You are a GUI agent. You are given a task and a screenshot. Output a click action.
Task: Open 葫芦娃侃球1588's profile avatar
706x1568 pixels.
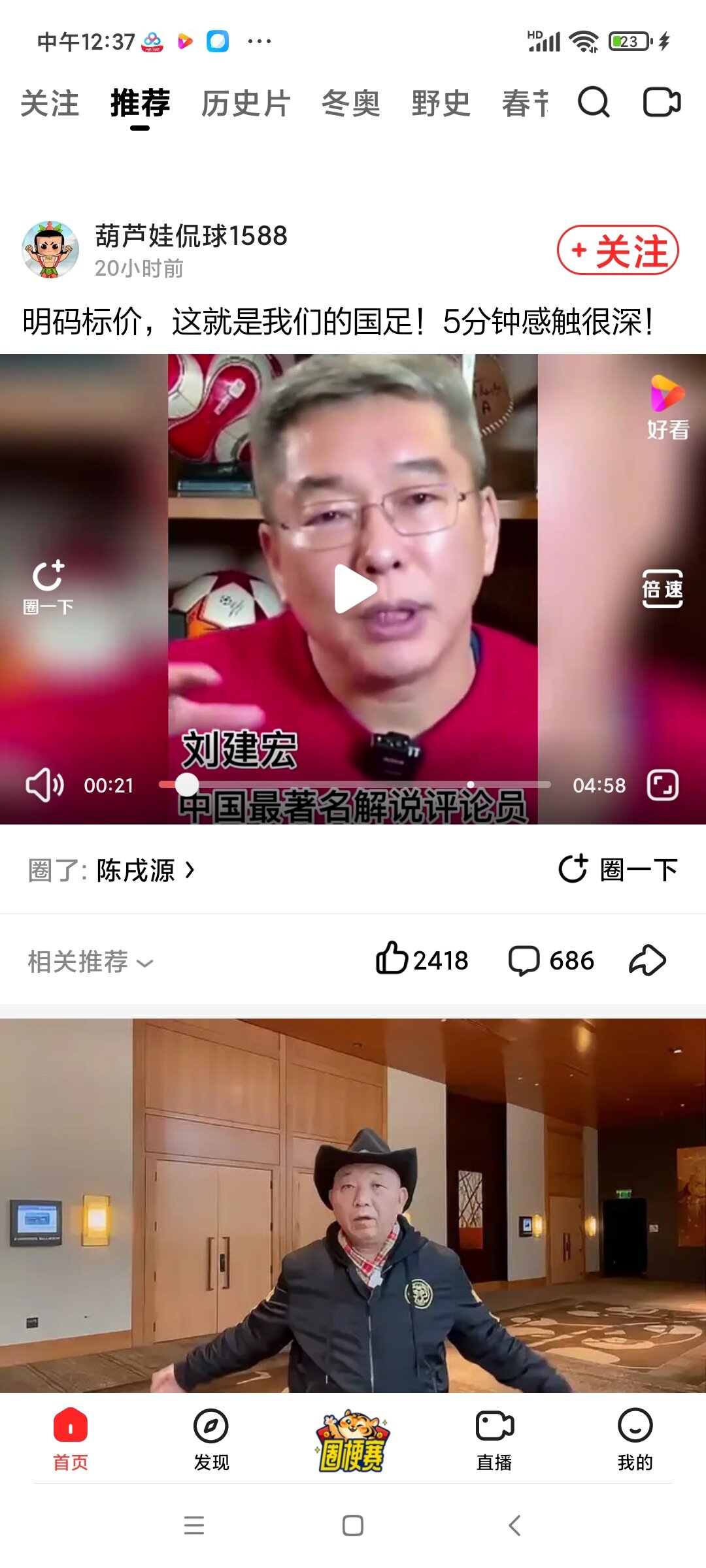50,250
